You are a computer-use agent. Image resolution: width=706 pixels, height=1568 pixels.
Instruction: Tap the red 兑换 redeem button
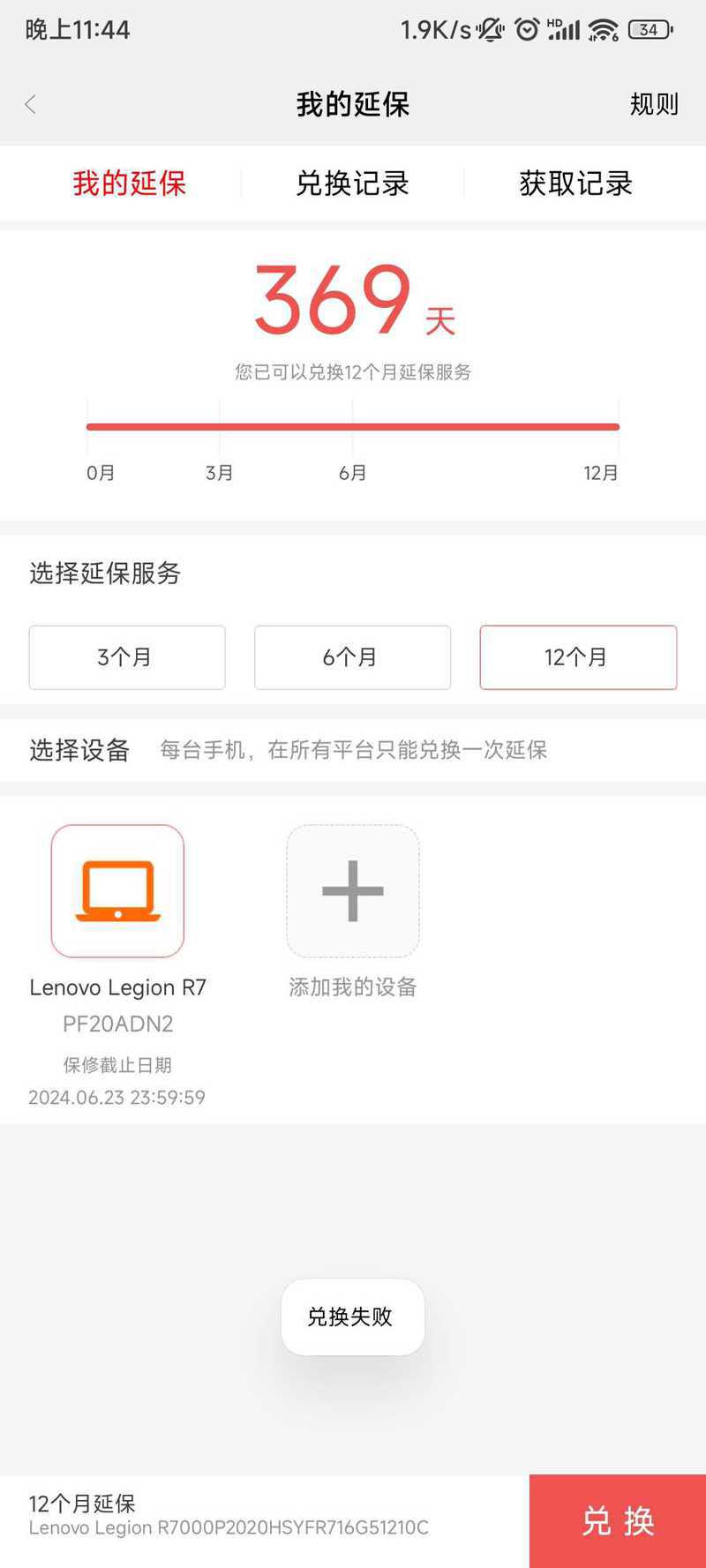pos(618,1521)
